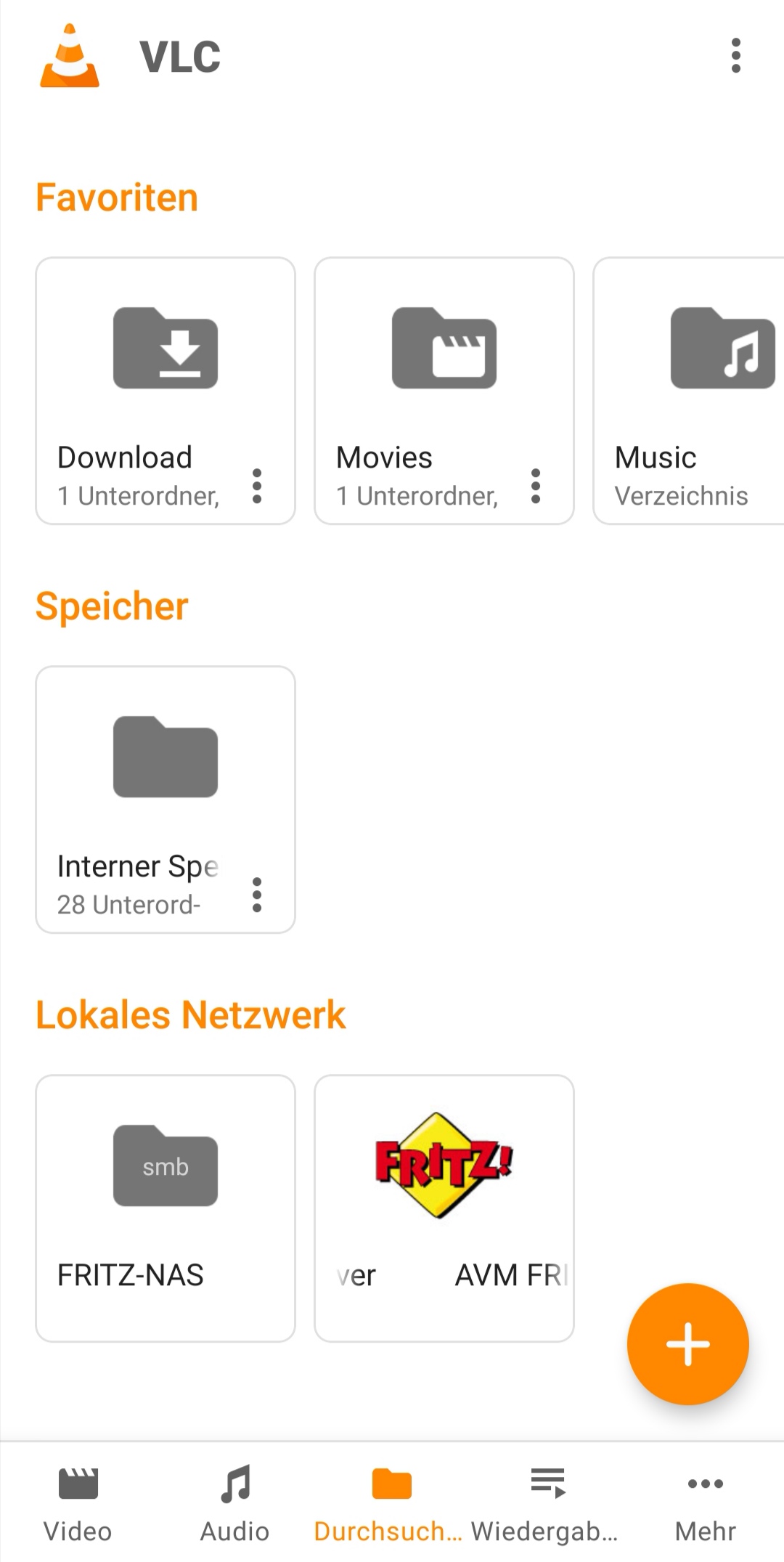Viewport: 784px width, 1562px height.
Task: Show more options for Movies folder
Action: pos(535,486)
